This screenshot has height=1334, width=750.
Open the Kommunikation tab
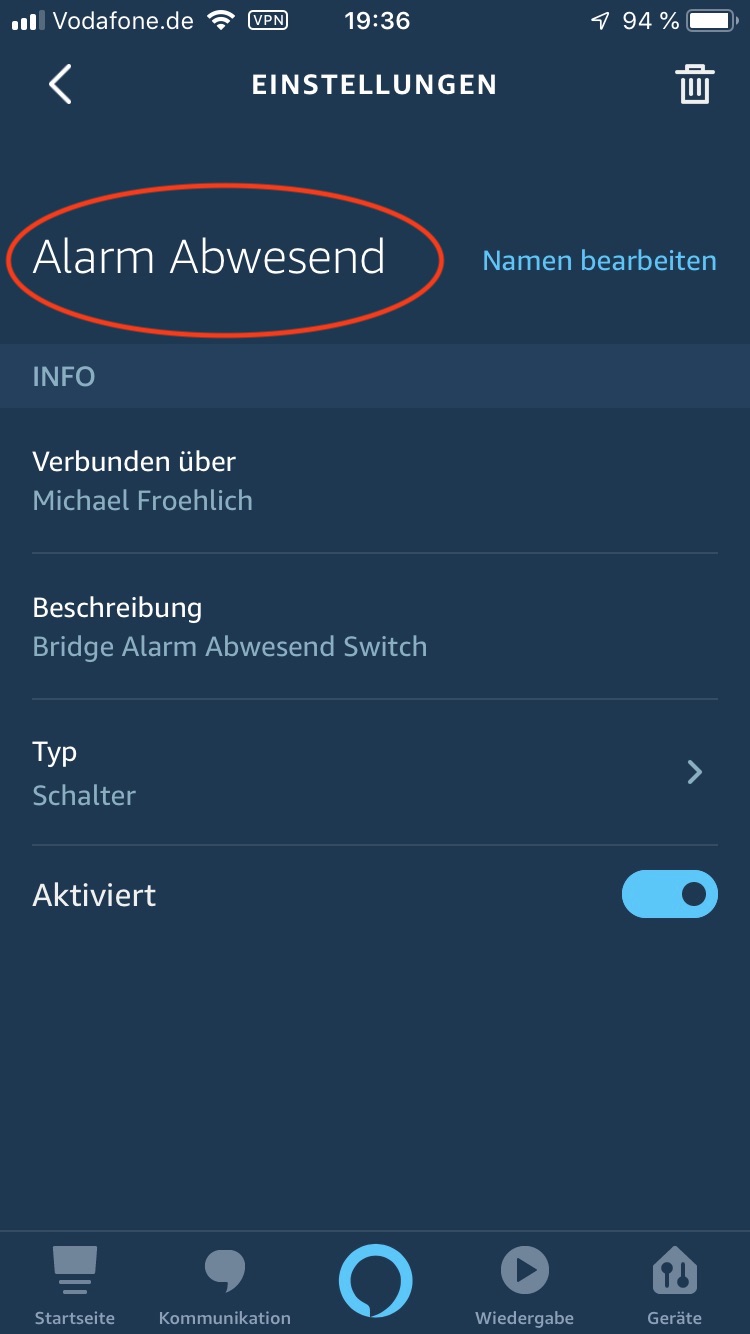coord(225,1285)
